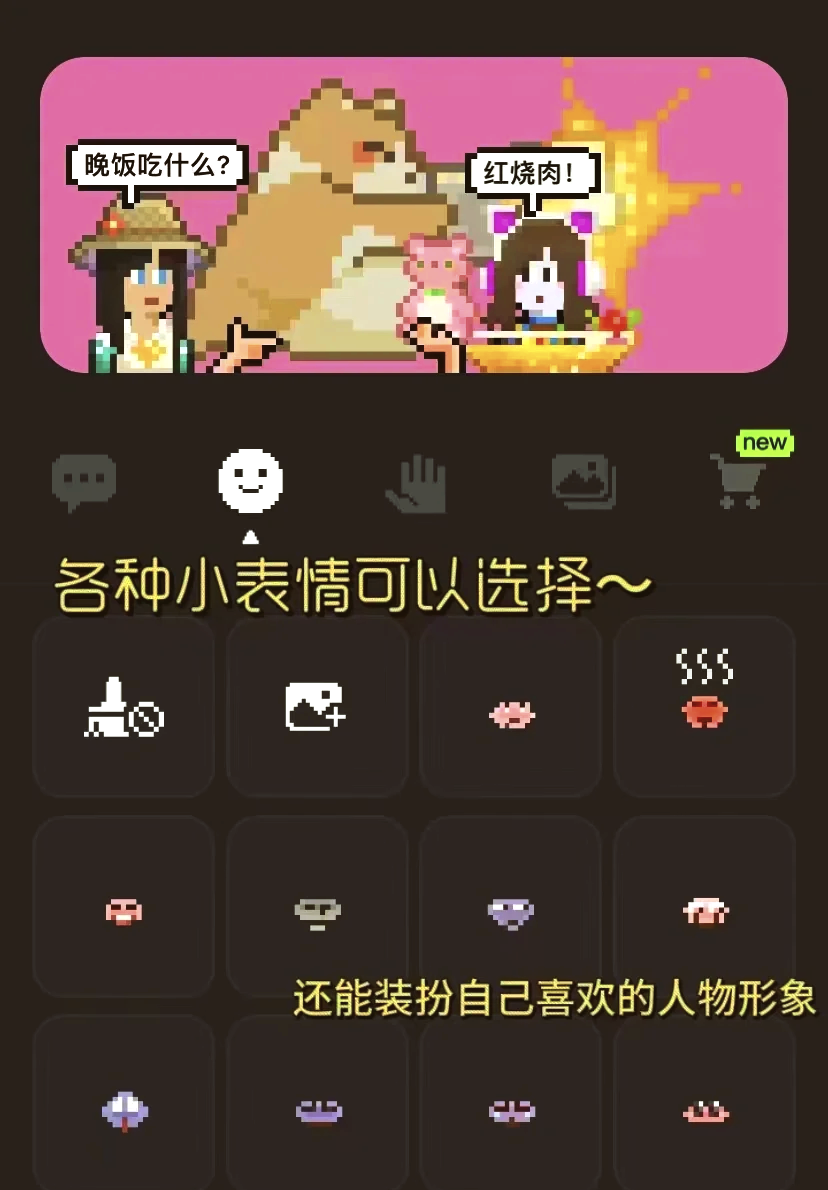Select the smiley face expressions tab
Viewport: 828px width, 1190px height.
tap(251, 478)
